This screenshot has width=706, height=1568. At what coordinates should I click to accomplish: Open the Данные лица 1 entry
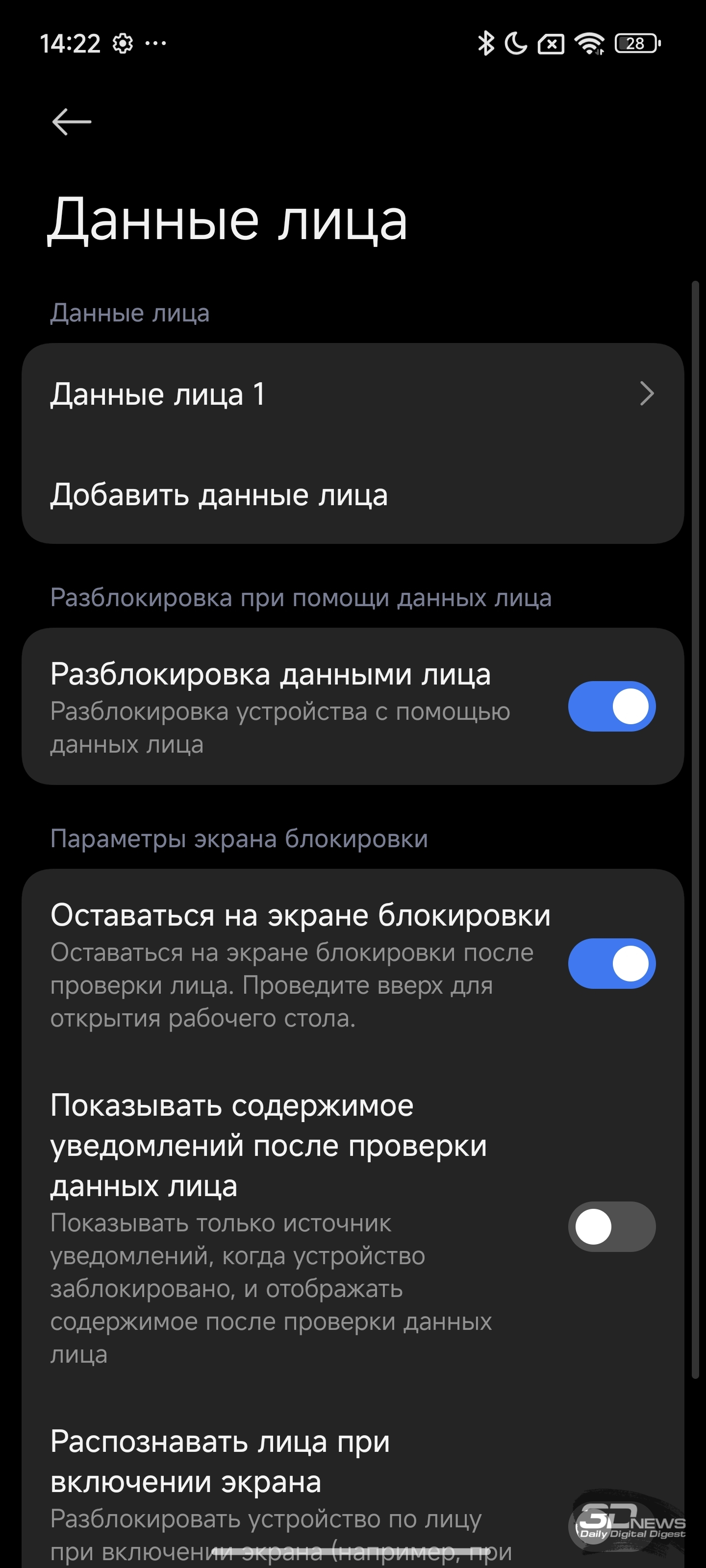pyautogui.click(x=353, y=394)
